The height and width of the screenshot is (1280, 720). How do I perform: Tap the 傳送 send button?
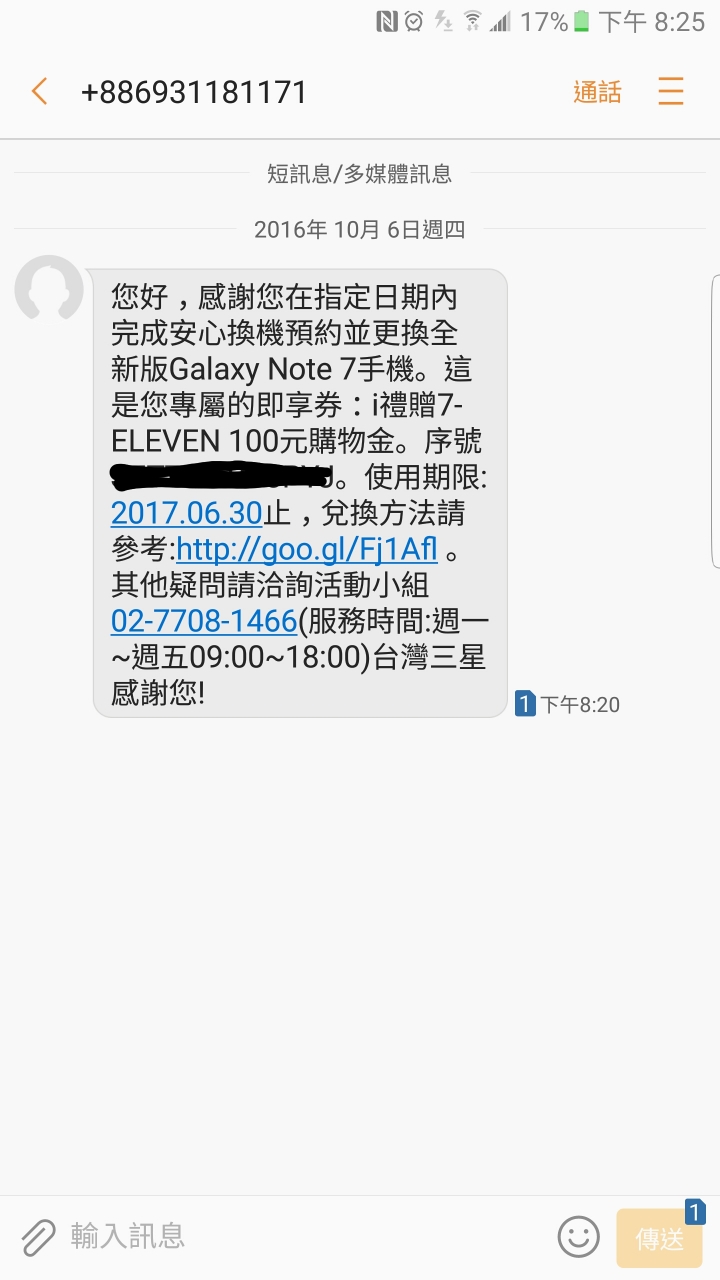coord(660,1239)
